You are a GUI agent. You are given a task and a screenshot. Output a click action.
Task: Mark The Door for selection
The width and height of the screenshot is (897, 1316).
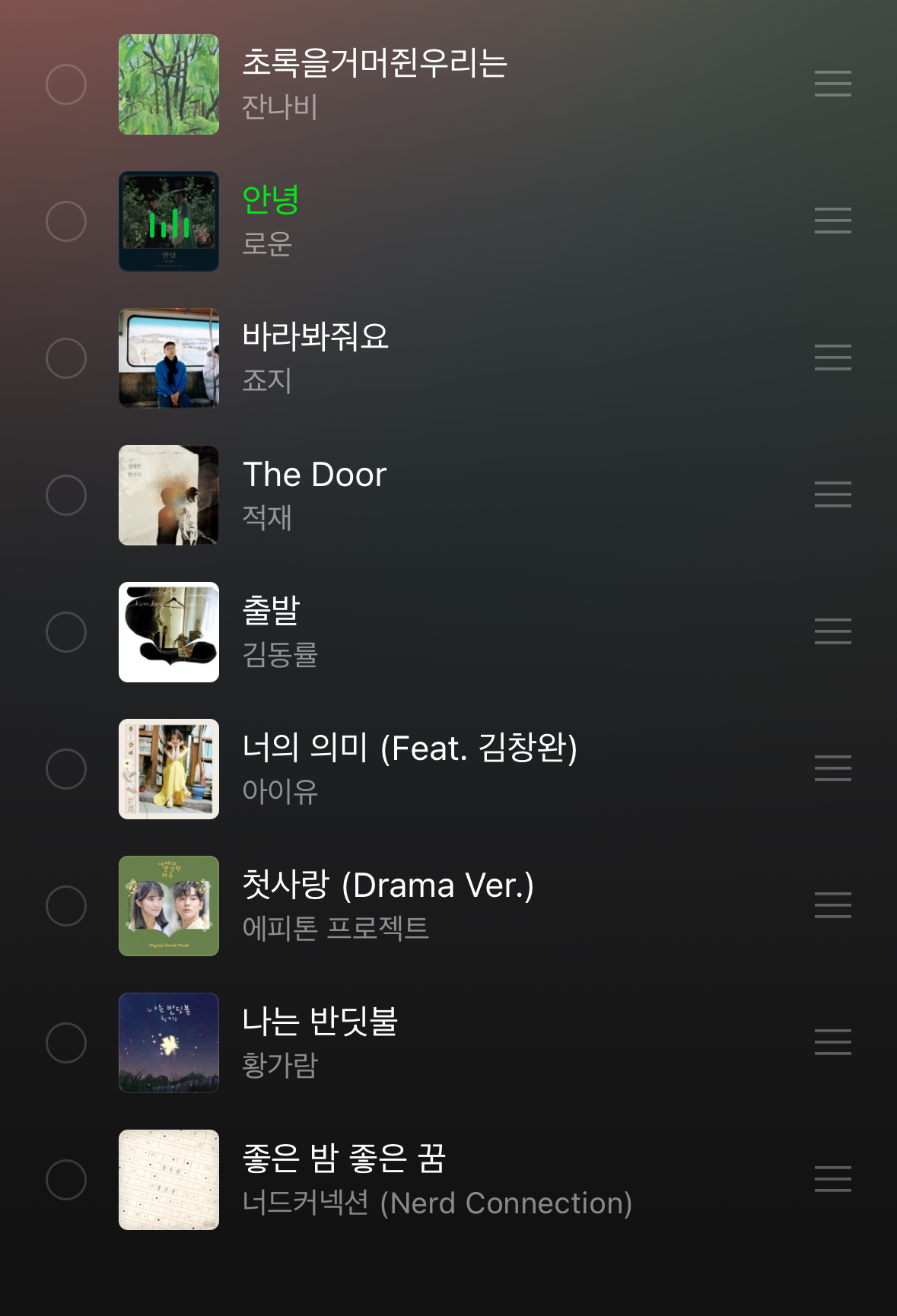pyautogui.click(x=66, y=495)
